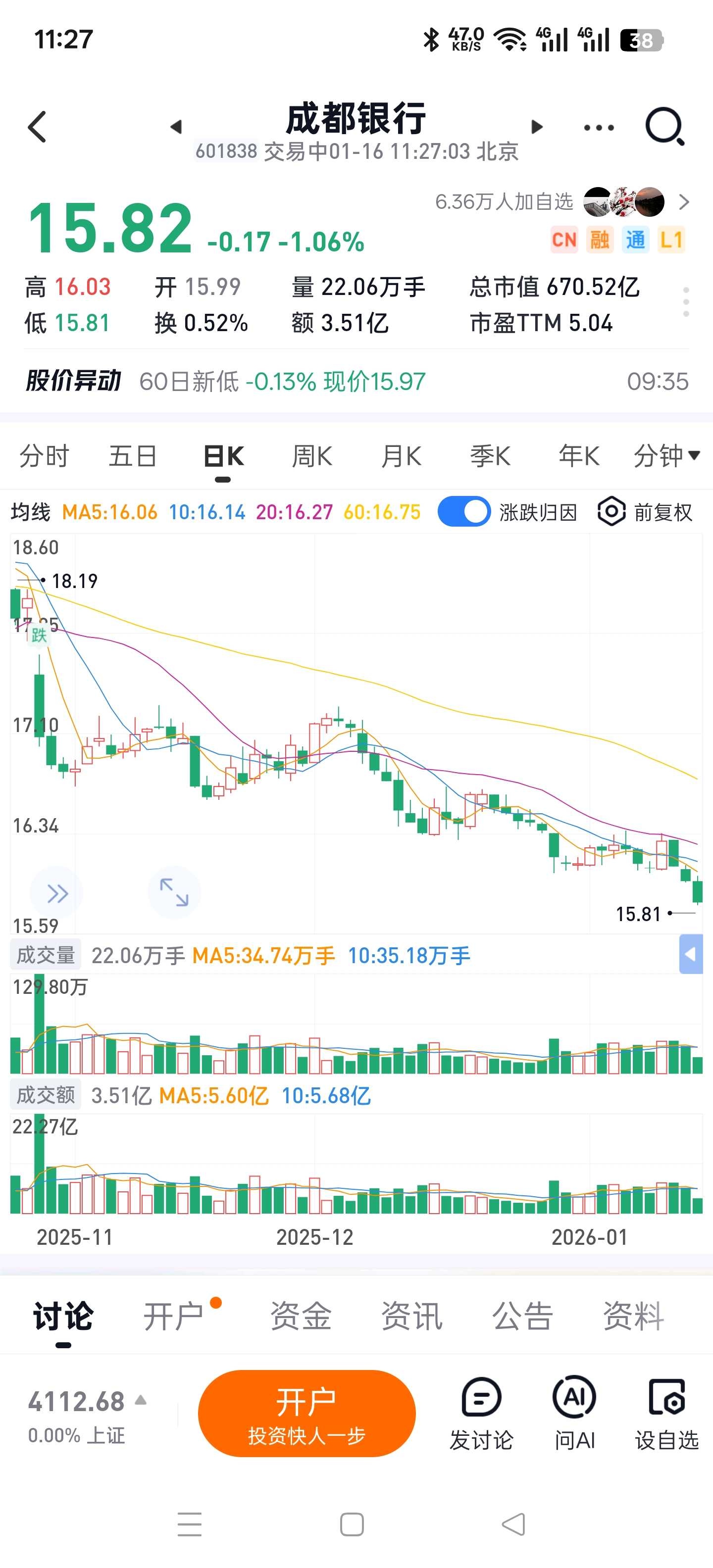Open the 问AI assistant
This screenshot has height=1568, width=713.
574,1413
